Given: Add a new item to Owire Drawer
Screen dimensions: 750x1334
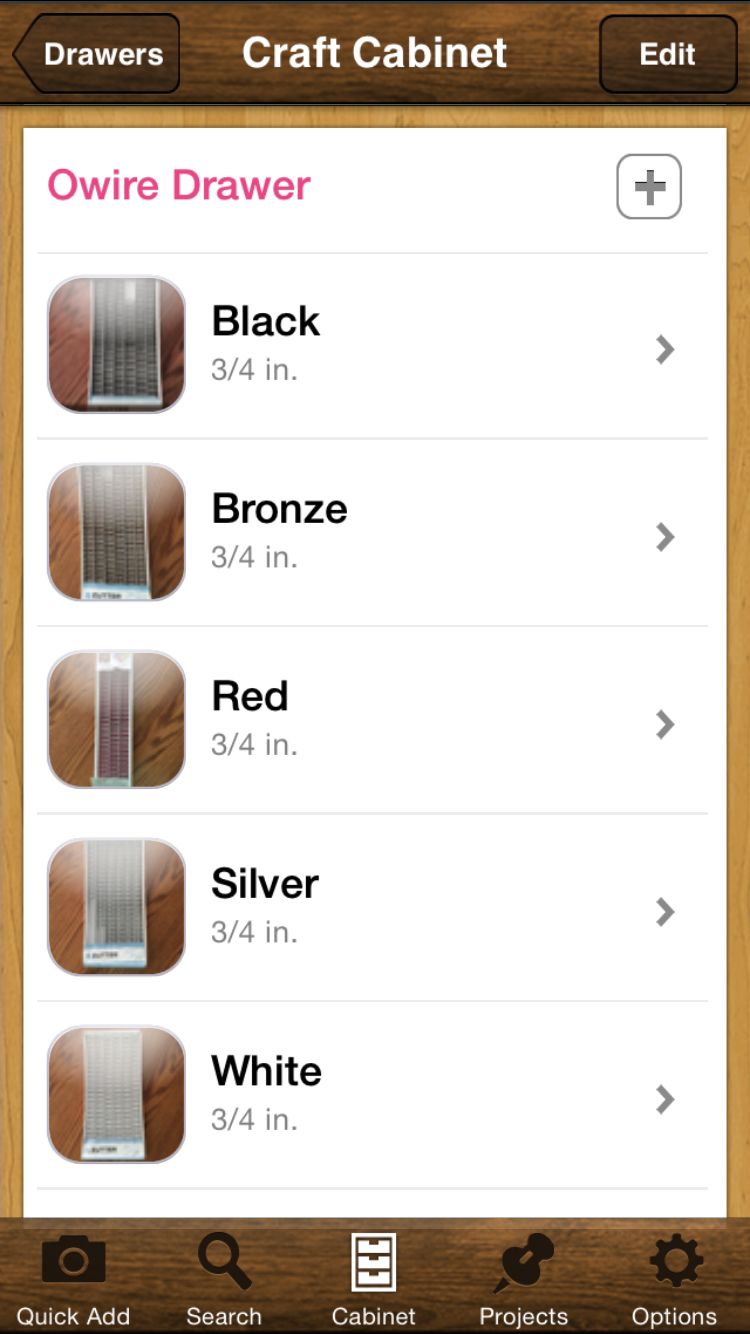Looking at the screenshot, I should pos(649,187).
